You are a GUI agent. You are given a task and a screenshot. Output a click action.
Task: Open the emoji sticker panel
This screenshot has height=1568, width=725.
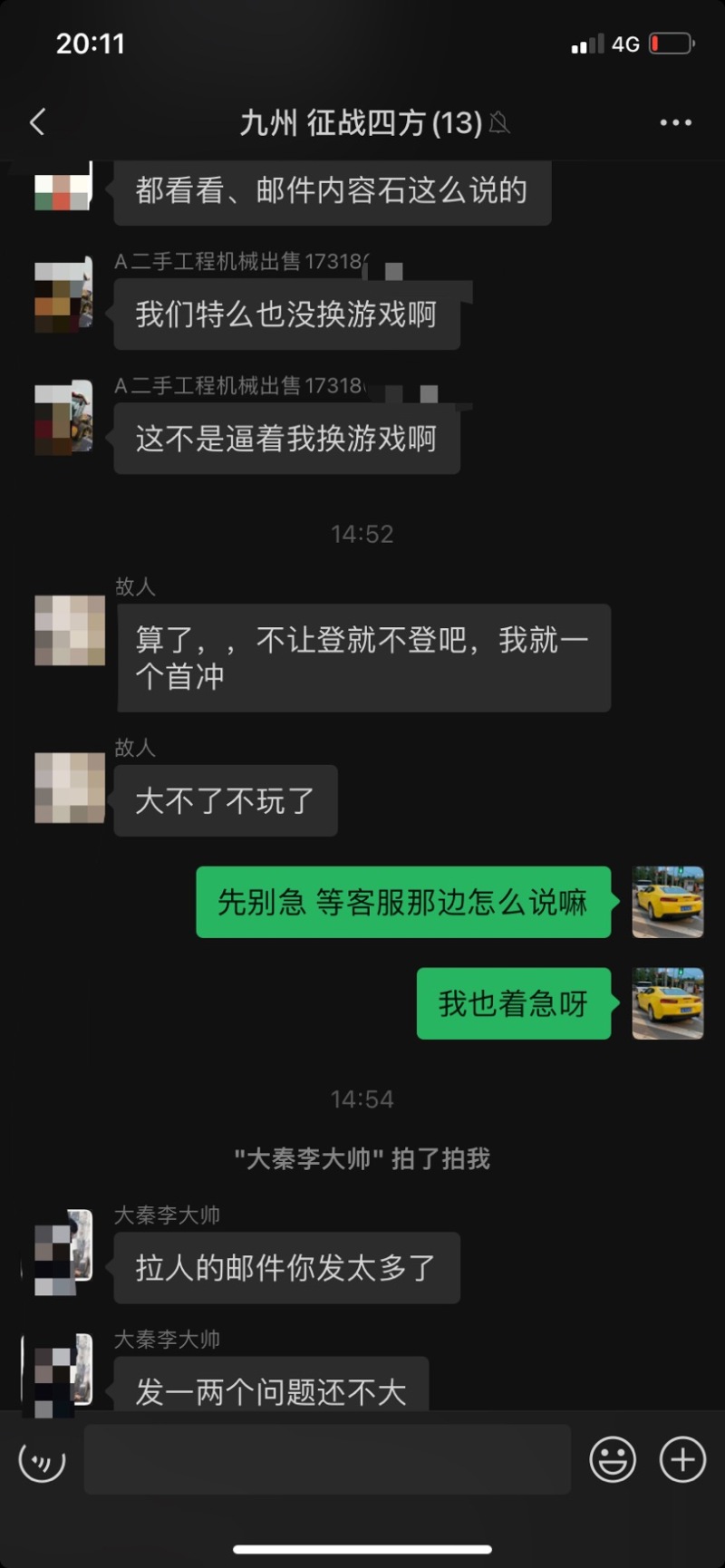click(613, 1459)
